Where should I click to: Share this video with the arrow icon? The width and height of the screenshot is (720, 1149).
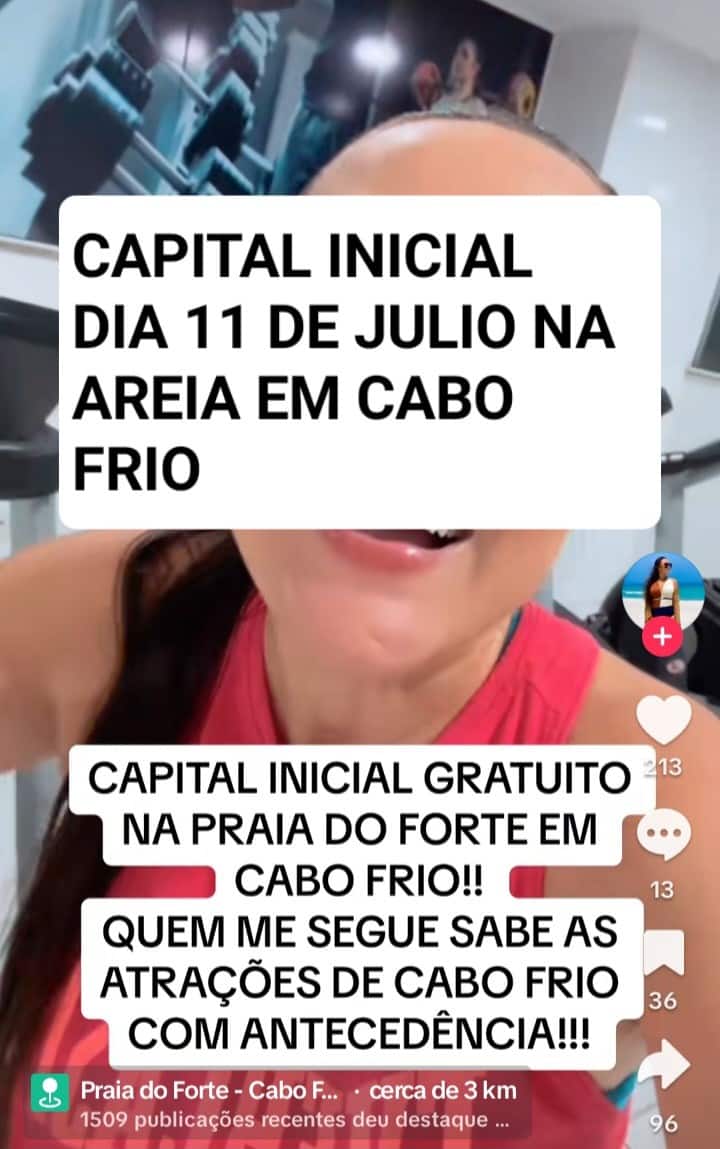(664, 1065)
